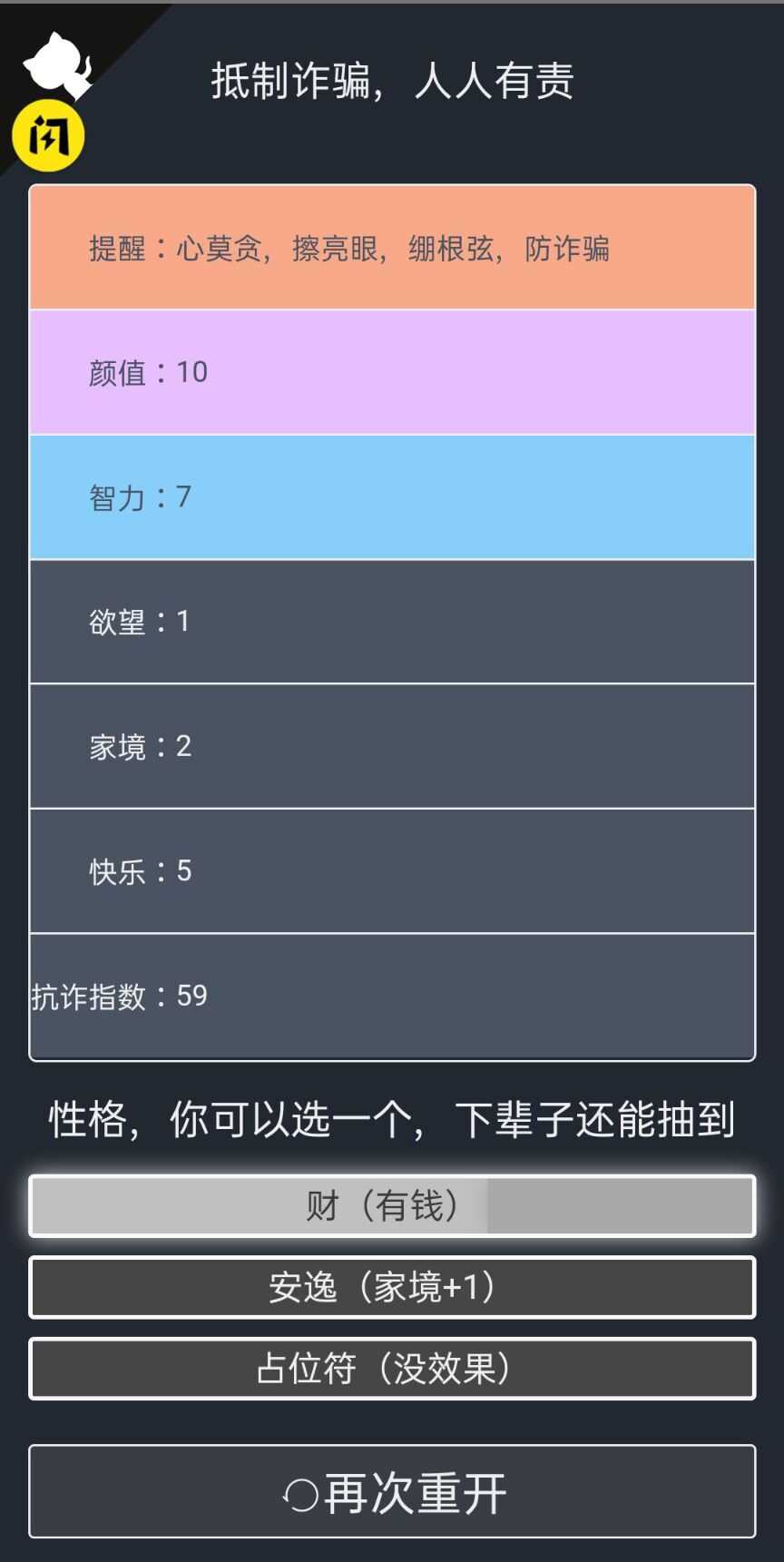Select the 财（有钱） trait option

(x=392, y=1206)
